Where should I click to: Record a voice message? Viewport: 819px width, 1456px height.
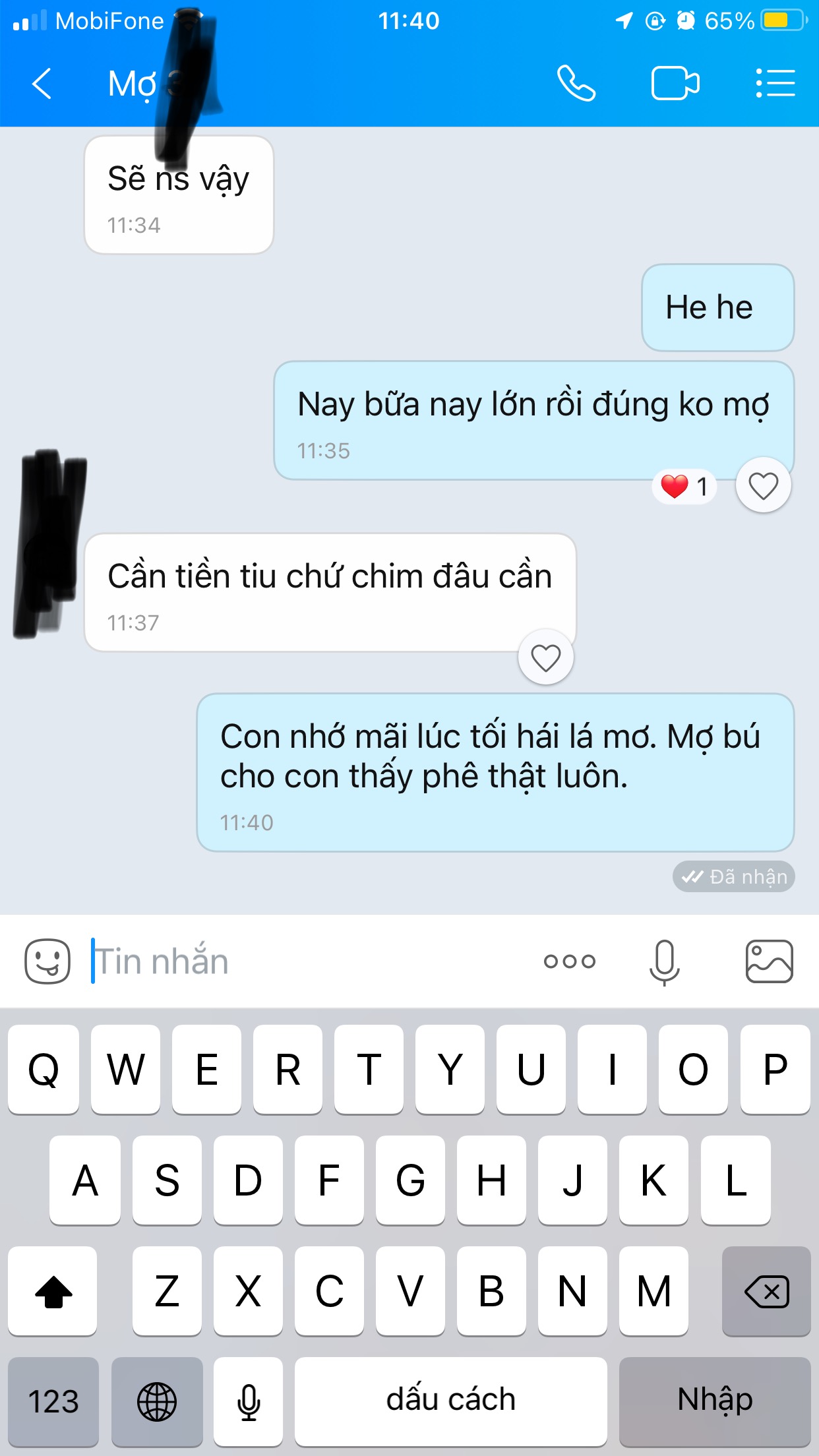pyautogui.click(x=664, y=961)
